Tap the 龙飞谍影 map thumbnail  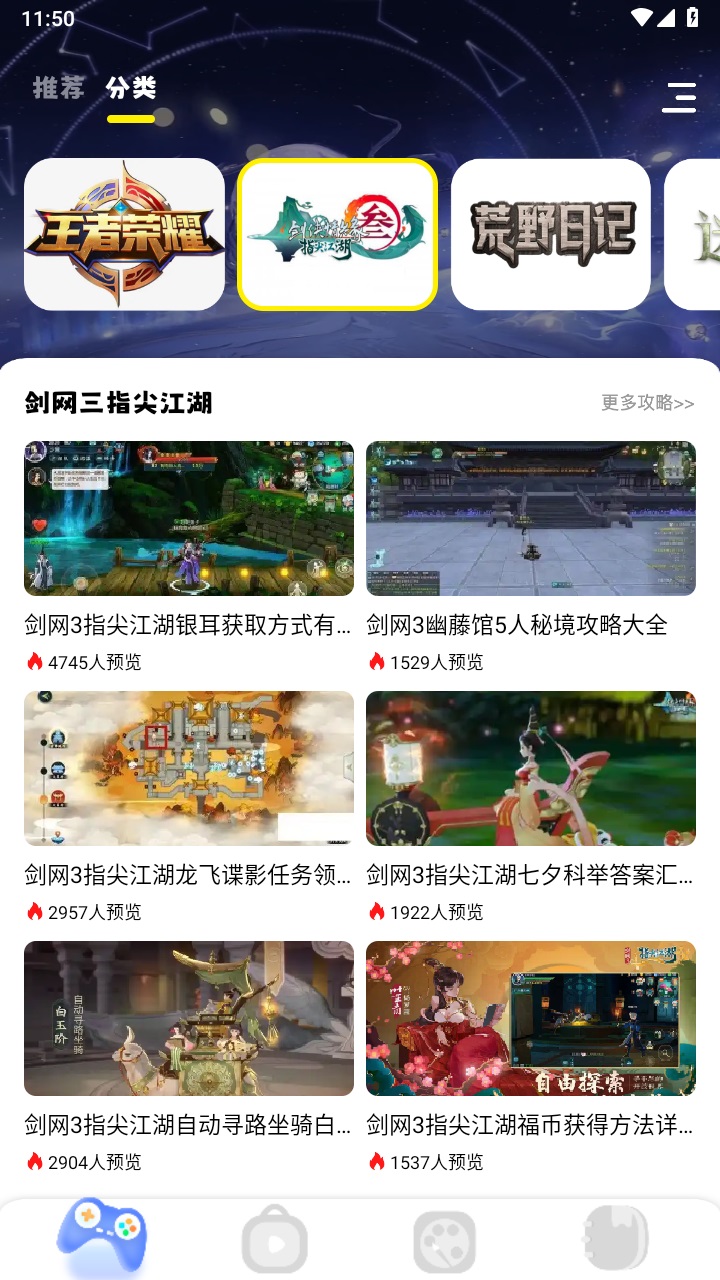(x=189, y=768)
